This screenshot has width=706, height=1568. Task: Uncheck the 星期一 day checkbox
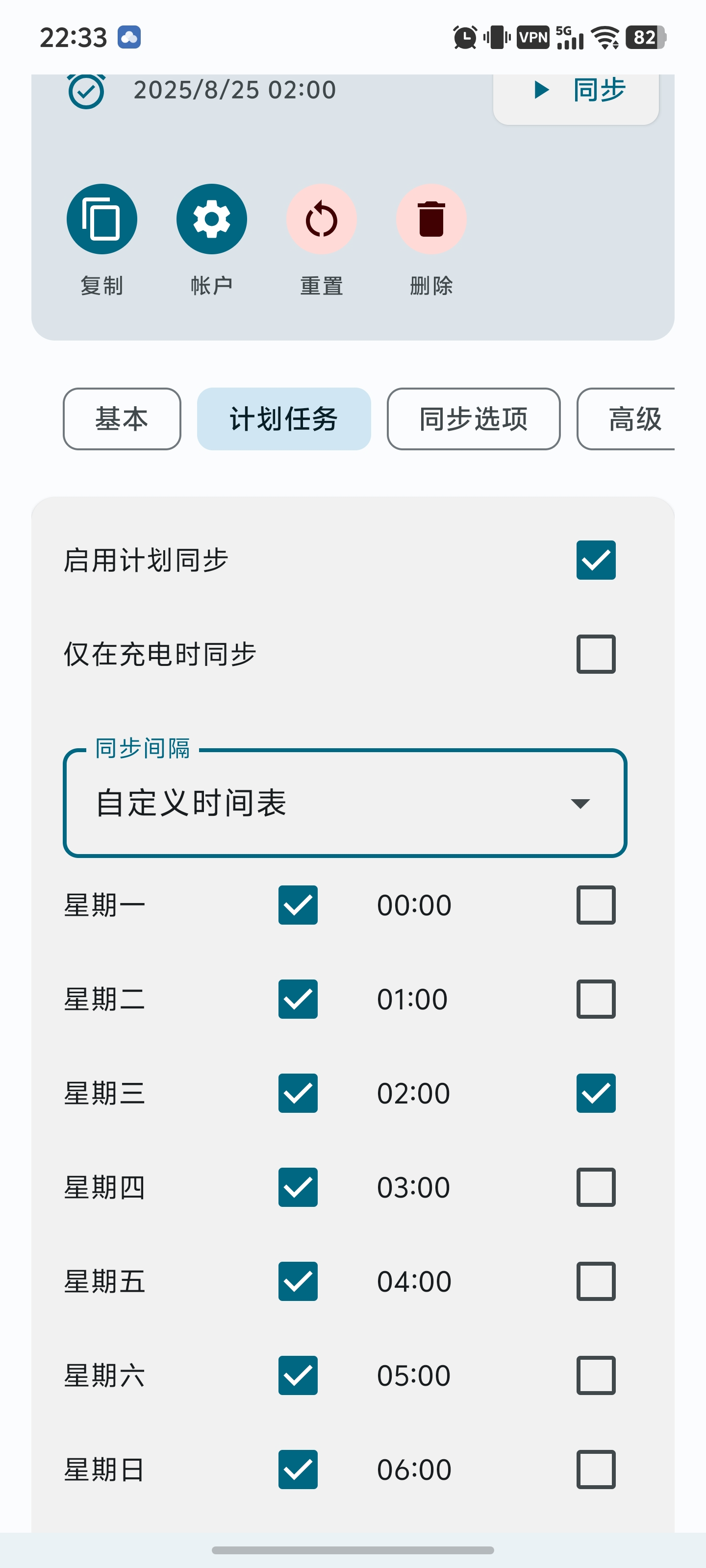pyautogui.click(x=298, y=905)
